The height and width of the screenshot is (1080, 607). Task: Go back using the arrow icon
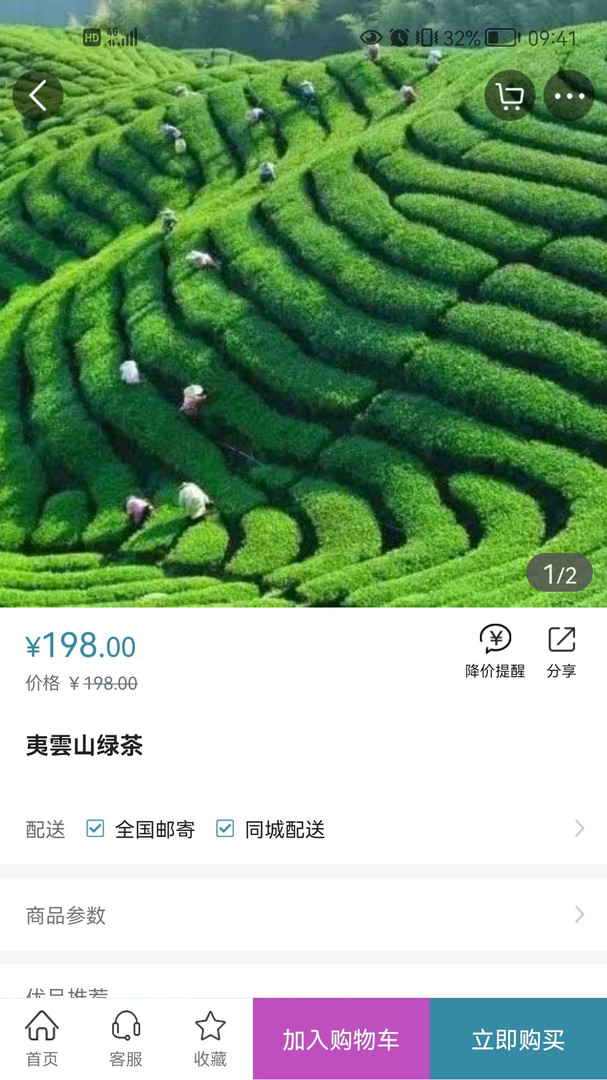coord(38,96)
